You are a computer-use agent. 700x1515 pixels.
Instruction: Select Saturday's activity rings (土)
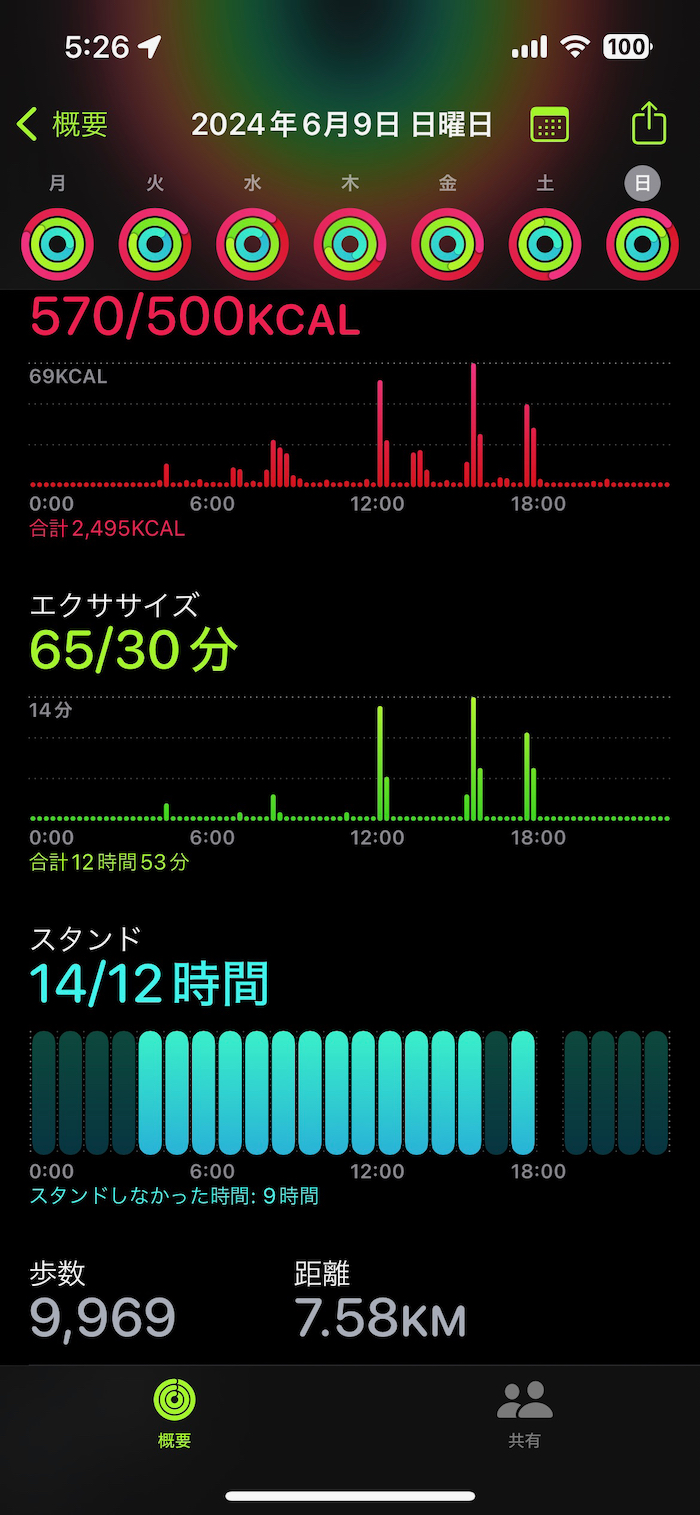[x=545, y=243]
